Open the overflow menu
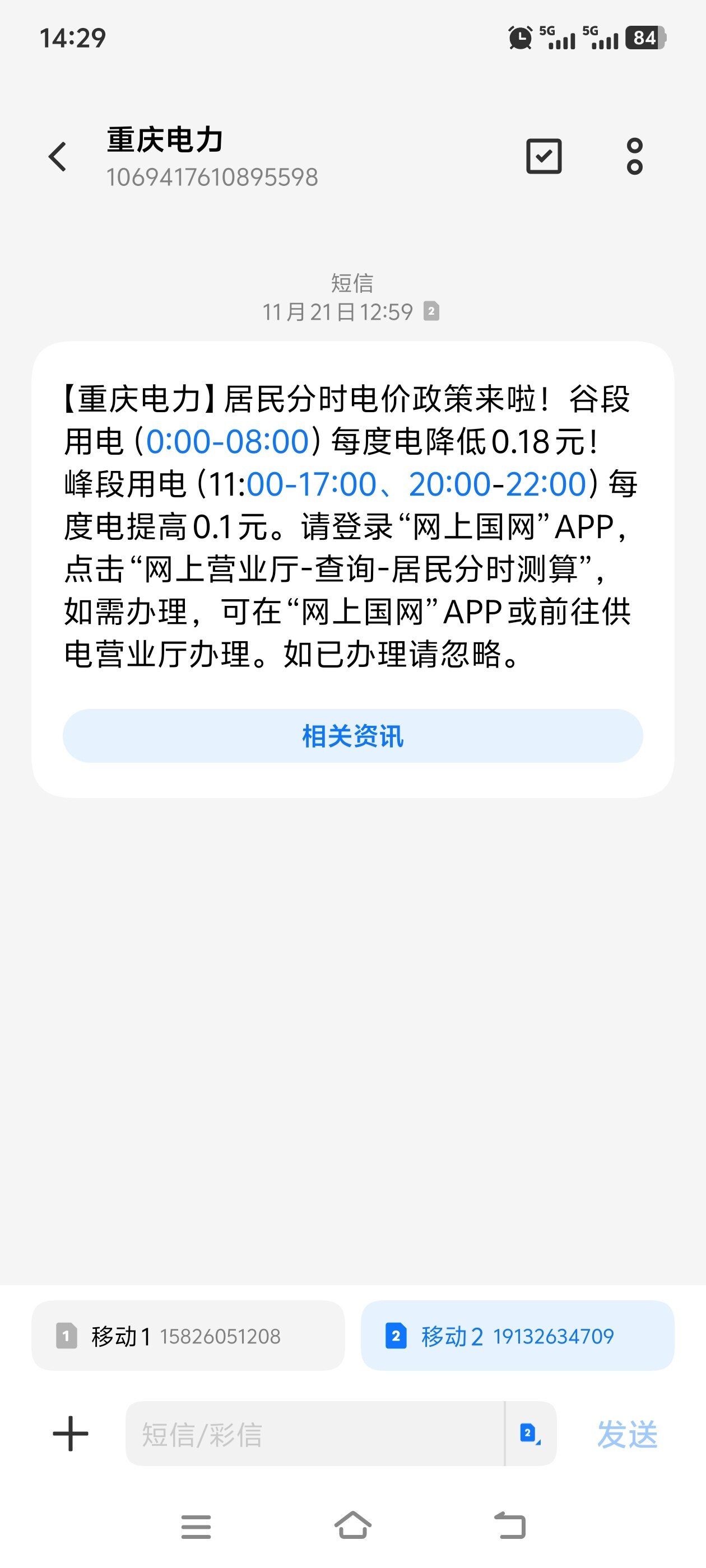This screenshot has width=706, height=1568. coord(634,156)
